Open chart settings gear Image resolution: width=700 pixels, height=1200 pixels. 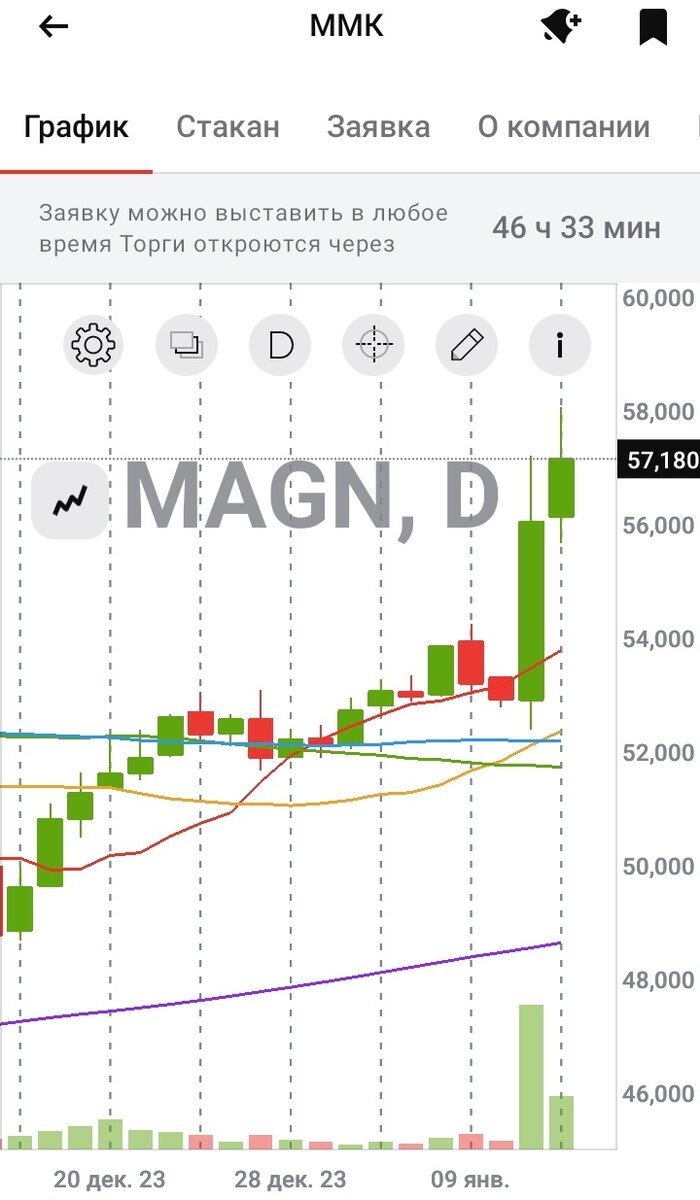(x=93, y=345)
